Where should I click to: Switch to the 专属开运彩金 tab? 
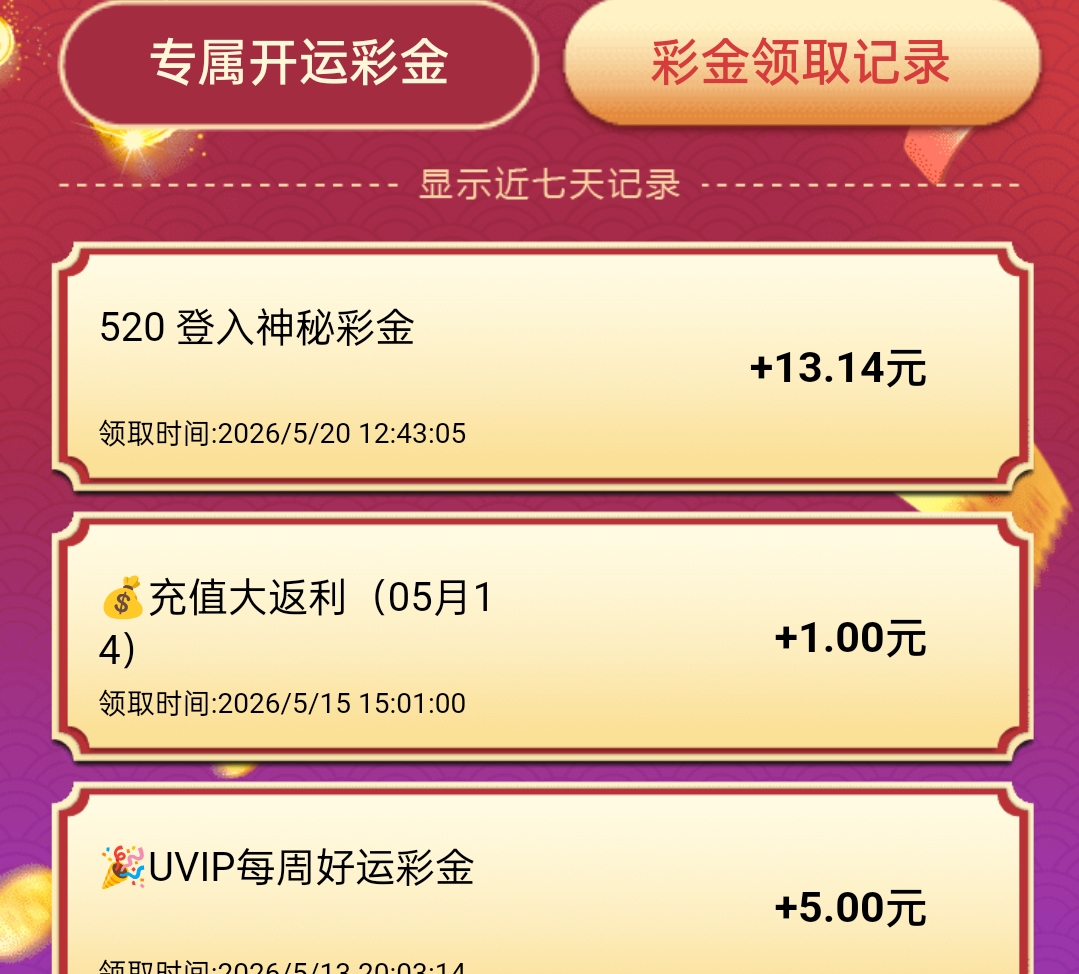point(299,63)
